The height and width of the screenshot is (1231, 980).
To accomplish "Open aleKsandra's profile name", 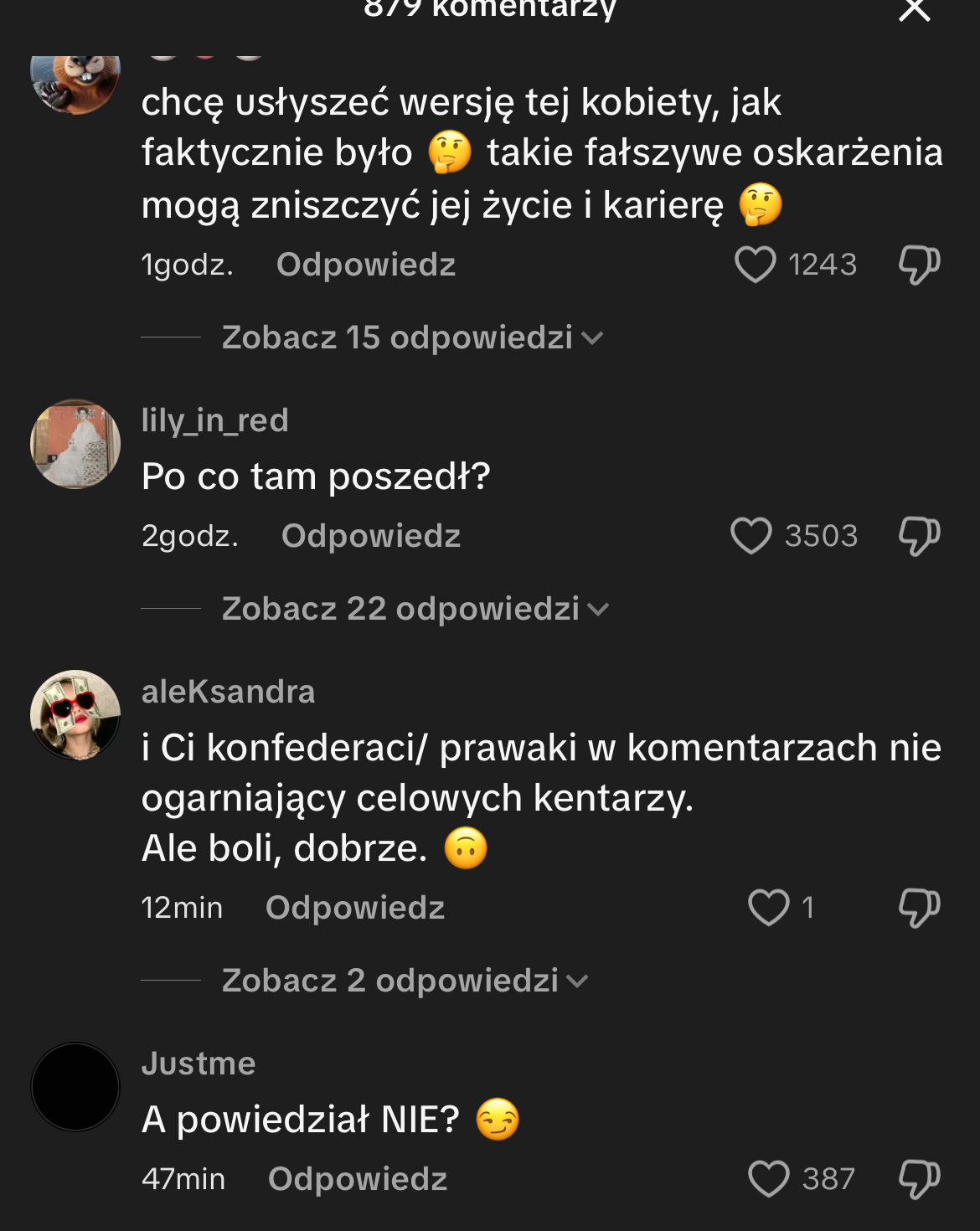I will [228, 691].
